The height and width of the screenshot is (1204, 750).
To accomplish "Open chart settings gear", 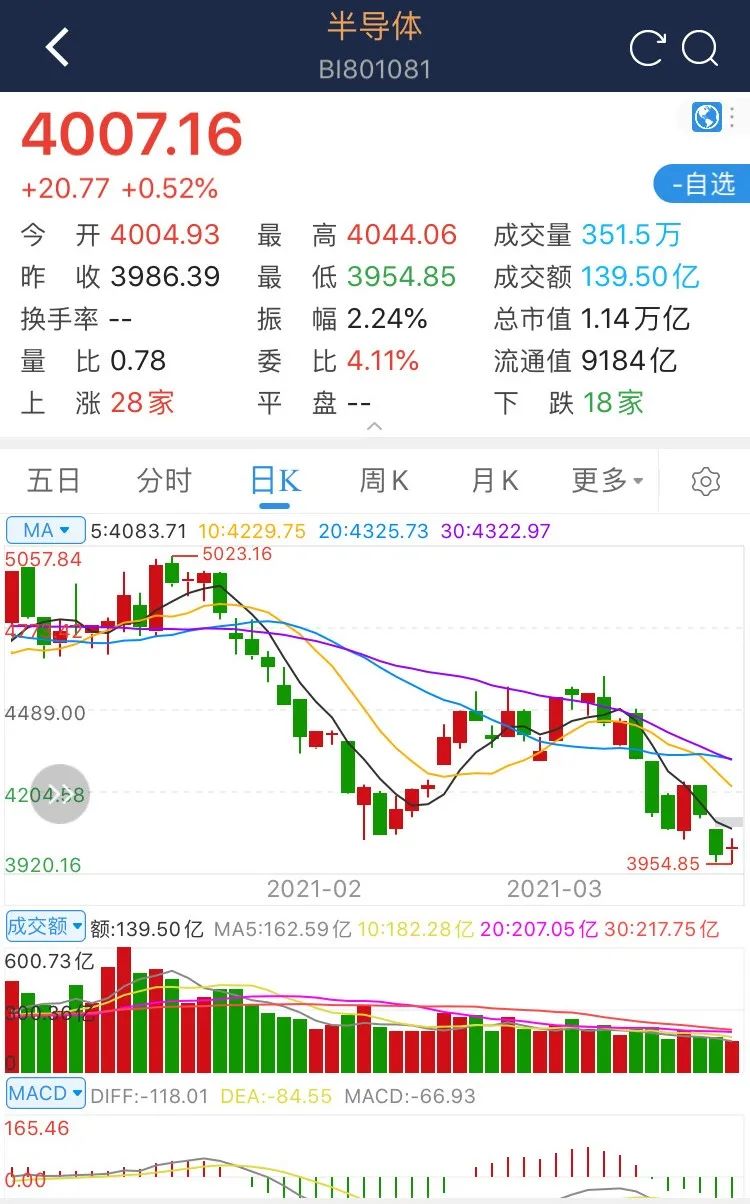I will 706,481.
